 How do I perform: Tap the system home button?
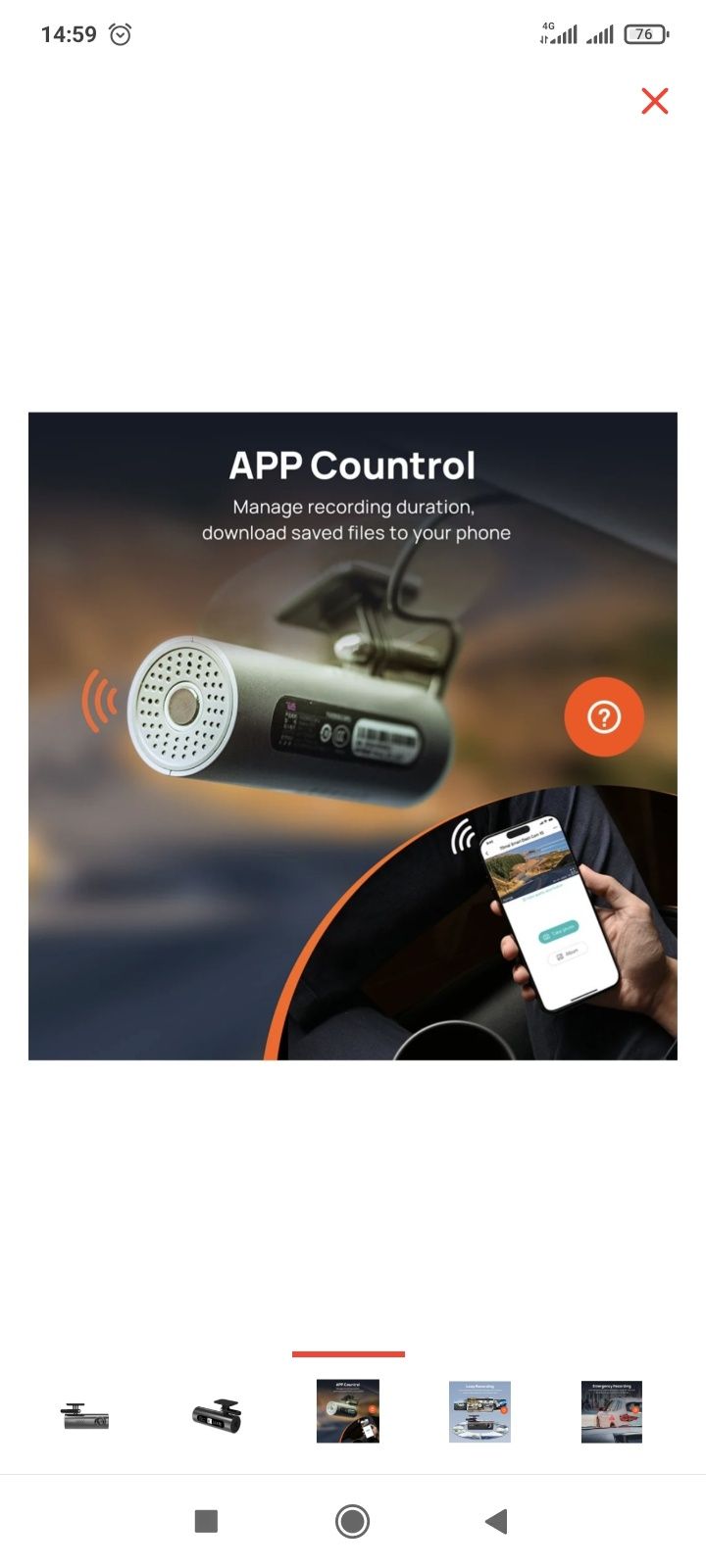point(352,1521)
